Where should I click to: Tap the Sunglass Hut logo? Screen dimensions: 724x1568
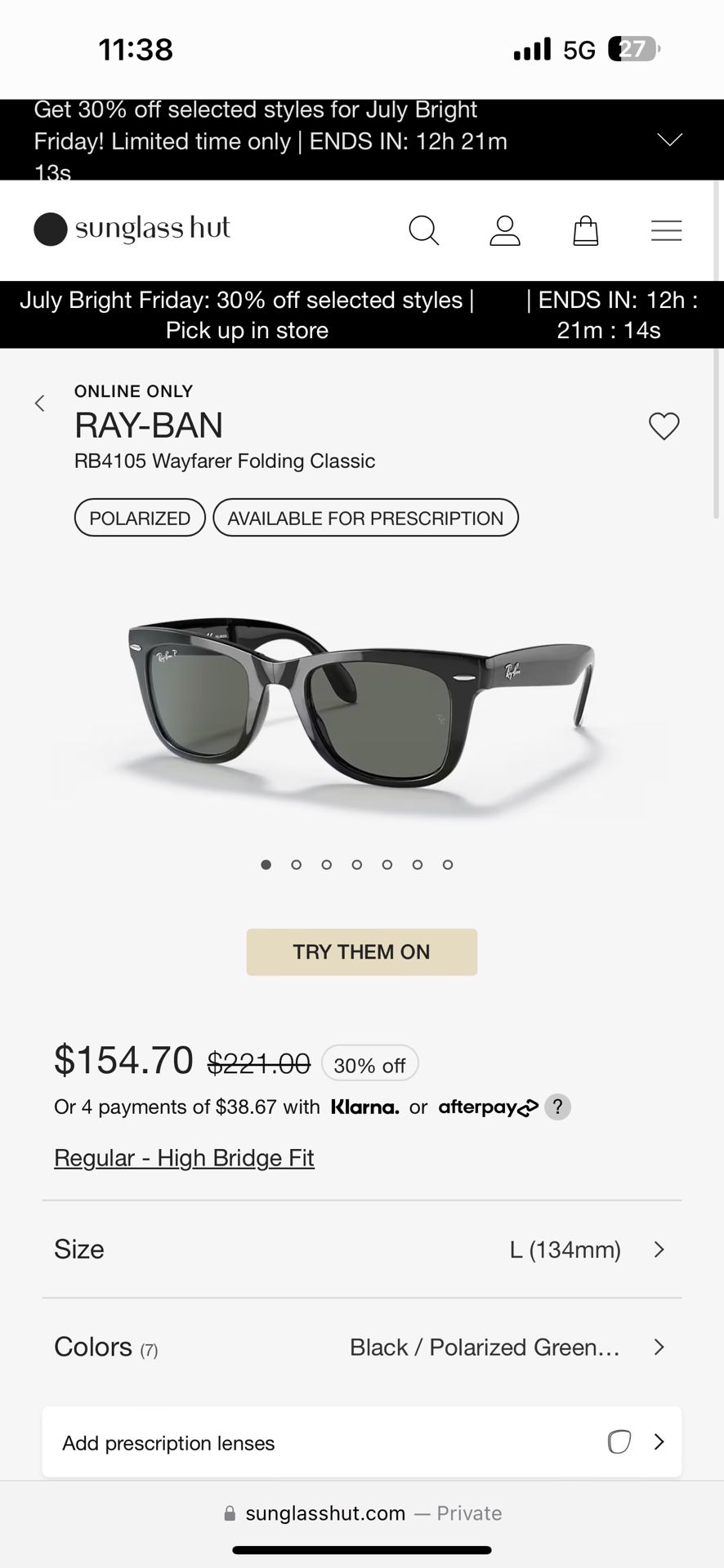tap(132, 229)
